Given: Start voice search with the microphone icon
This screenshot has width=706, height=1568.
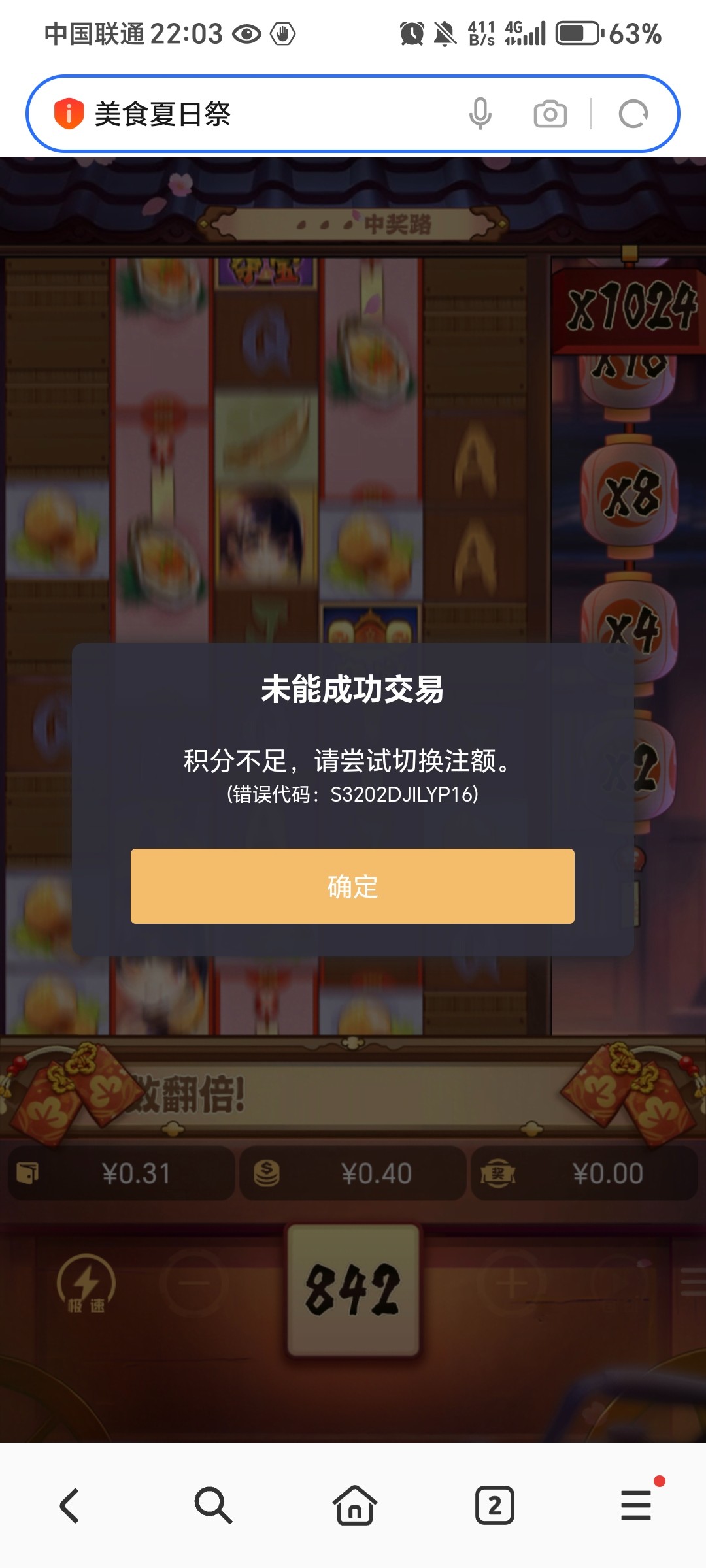Looking at the screenshot, I should tap(480, 114).
